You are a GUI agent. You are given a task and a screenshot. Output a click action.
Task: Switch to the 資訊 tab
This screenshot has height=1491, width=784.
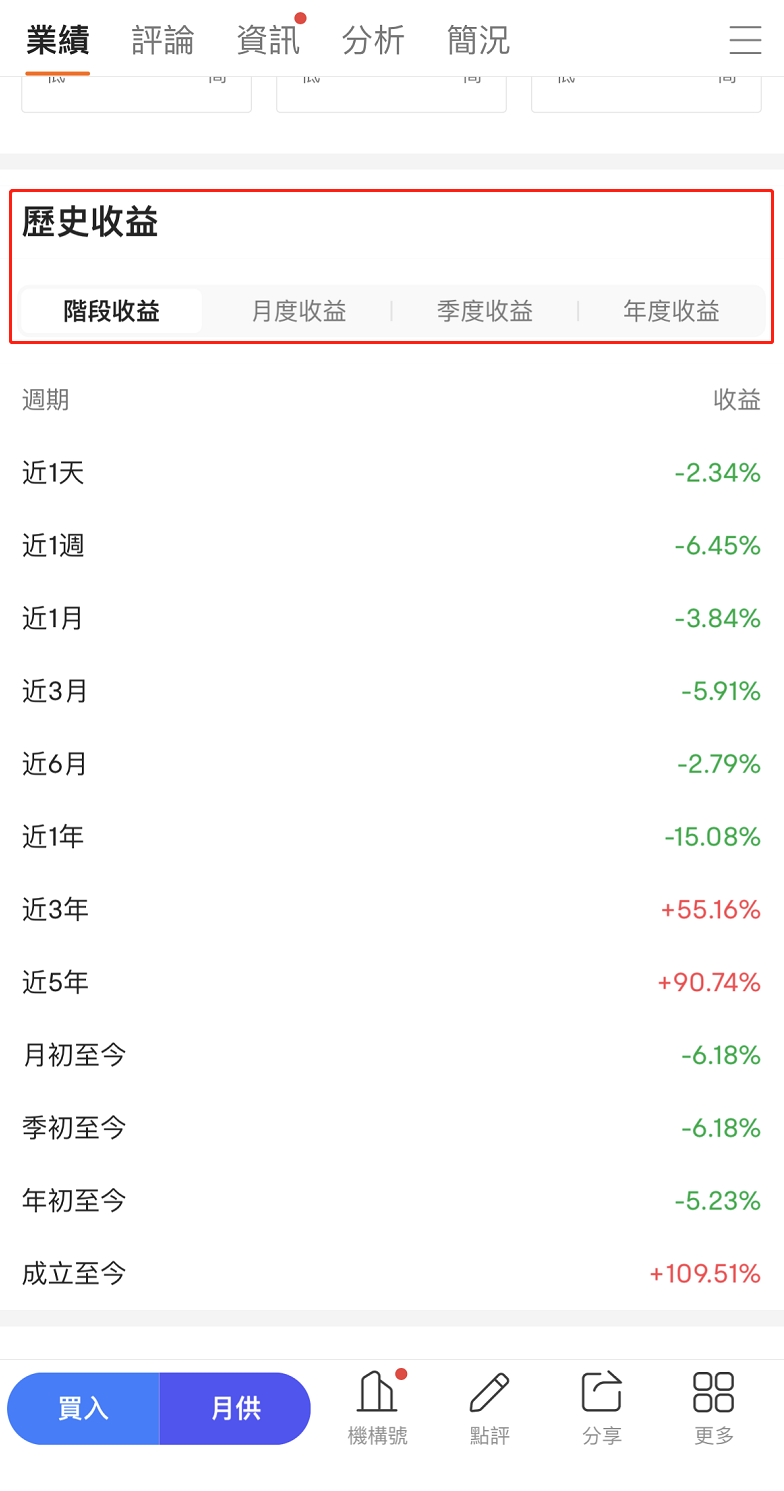click(x=268, y=40)
